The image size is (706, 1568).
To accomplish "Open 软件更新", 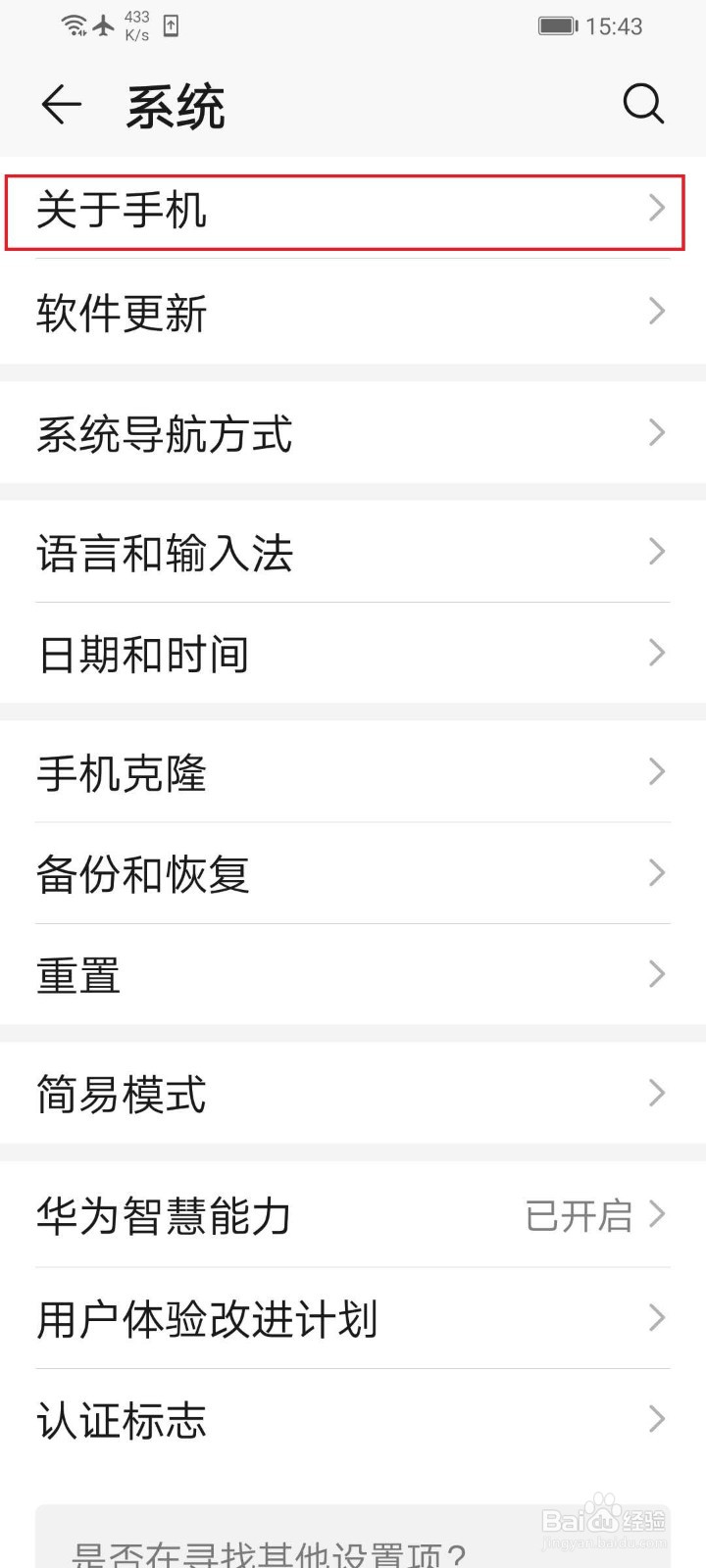I will pyautogui.click(x=353, y=312).
